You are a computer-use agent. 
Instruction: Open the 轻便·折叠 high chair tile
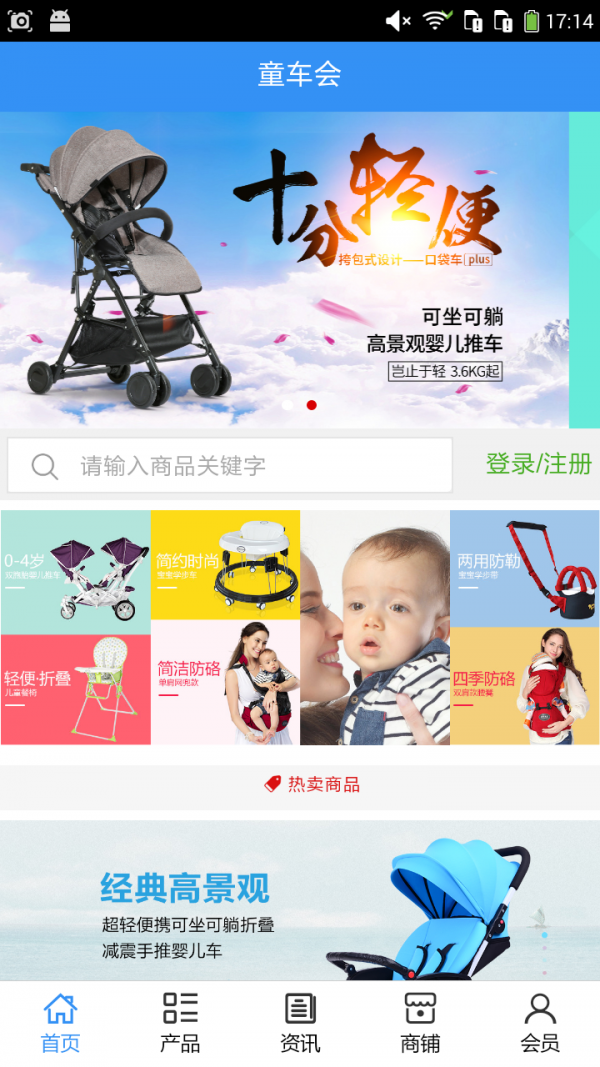tap(76, 690)
